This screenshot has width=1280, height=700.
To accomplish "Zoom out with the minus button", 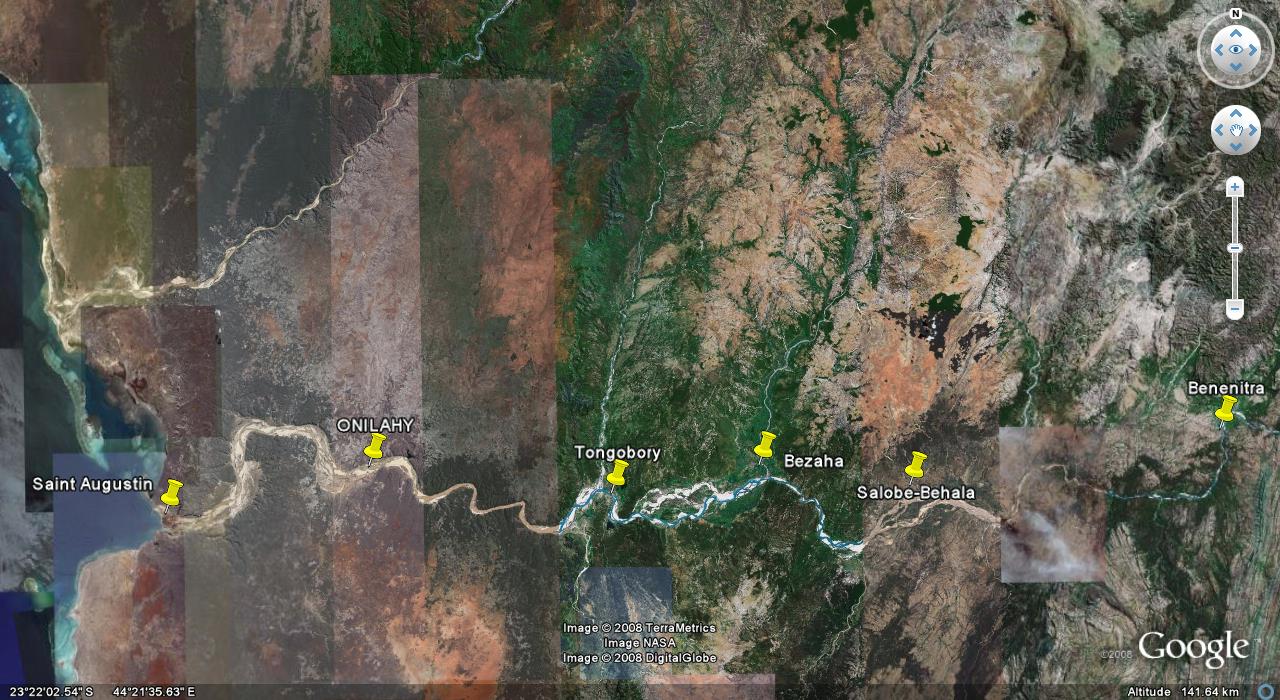I will 1235,309.
